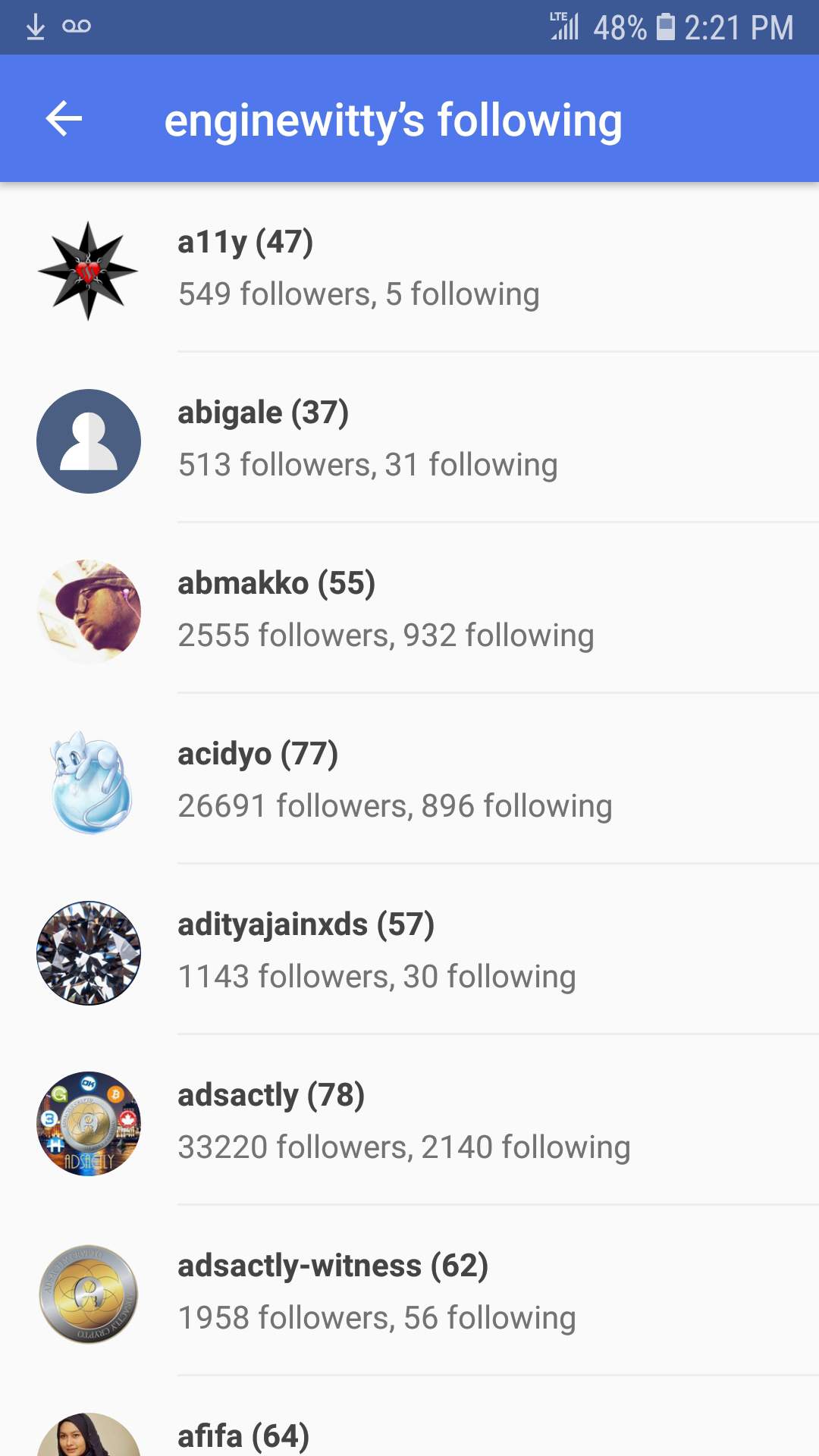819x1456 pixels.
Task: Select adityajainxds from the list
Action: point(409,952)
